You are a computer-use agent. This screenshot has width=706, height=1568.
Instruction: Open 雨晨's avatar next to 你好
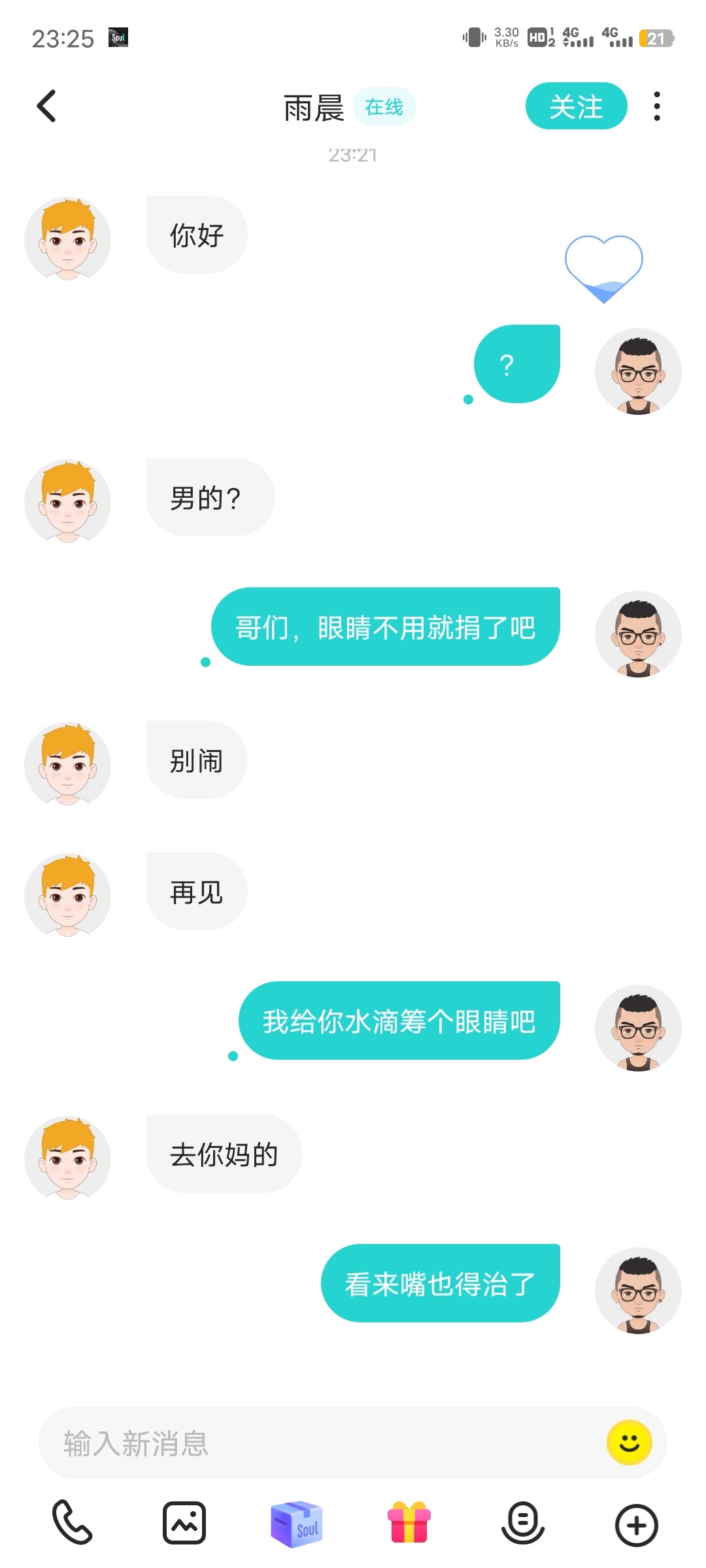[68, 240]
